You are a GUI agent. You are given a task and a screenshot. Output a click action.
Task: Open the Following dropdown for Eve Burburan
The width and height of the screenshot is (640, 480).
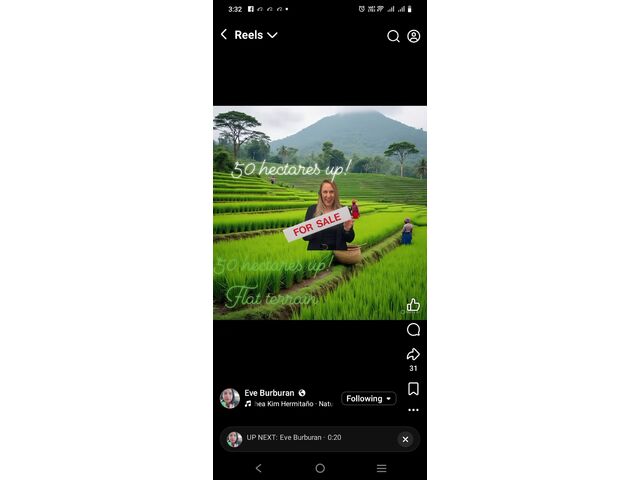[x=368, y=399]
